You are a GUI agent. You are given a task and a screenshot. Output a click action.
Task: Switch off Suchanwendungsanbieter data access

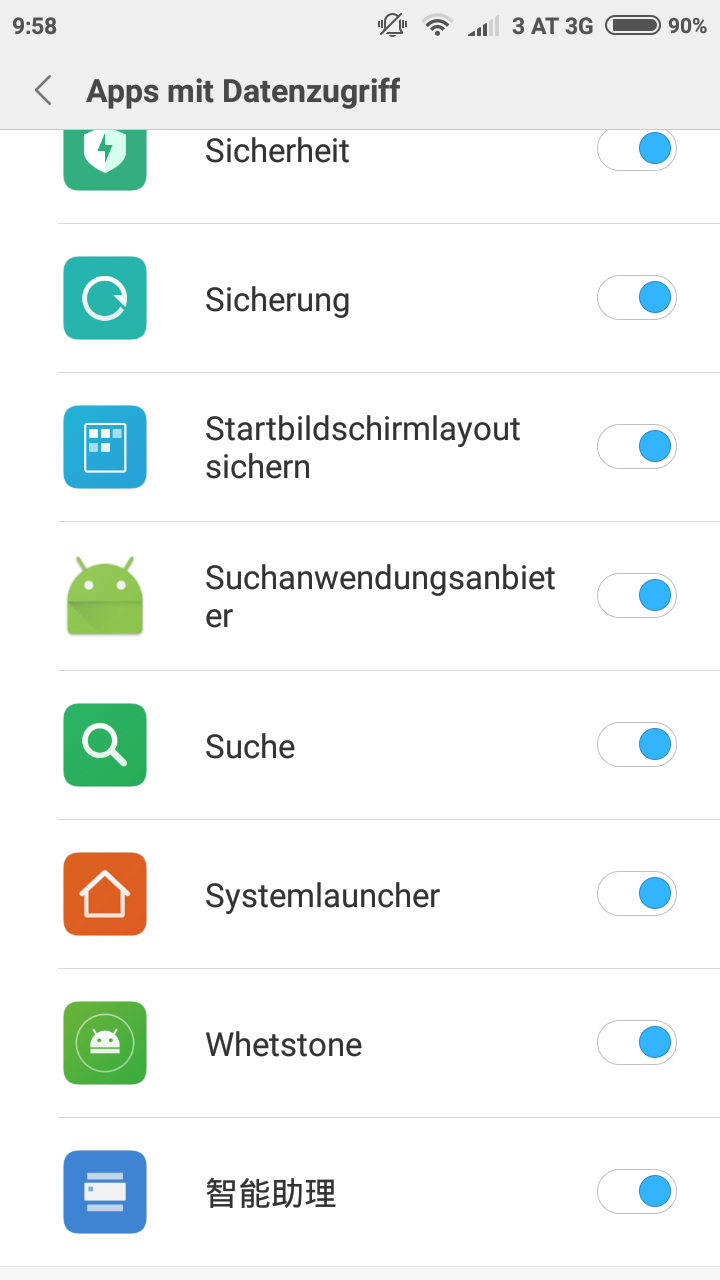(637, 596)
